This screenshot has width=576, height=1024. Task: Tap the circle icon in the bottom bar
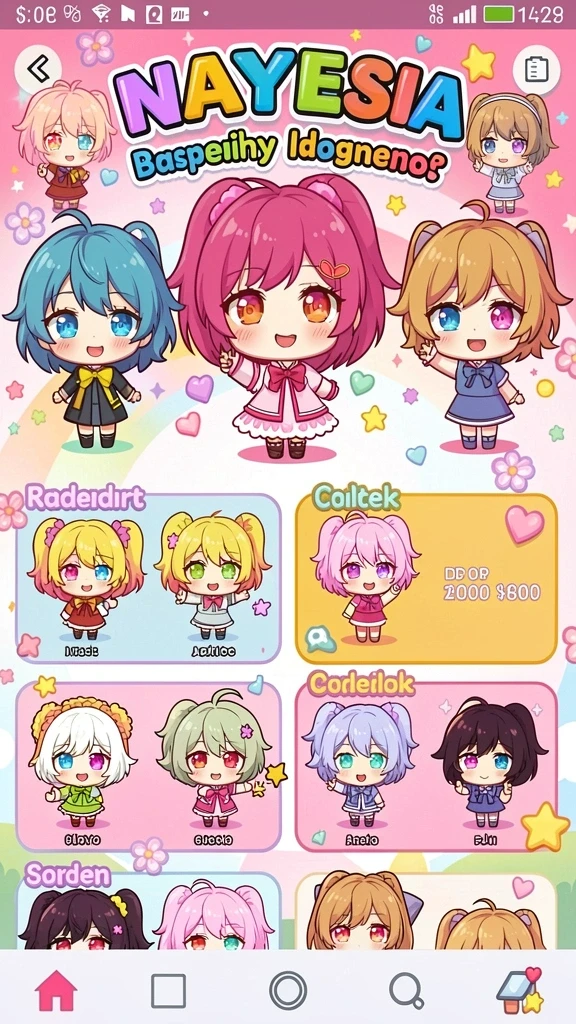click(288, 991)
